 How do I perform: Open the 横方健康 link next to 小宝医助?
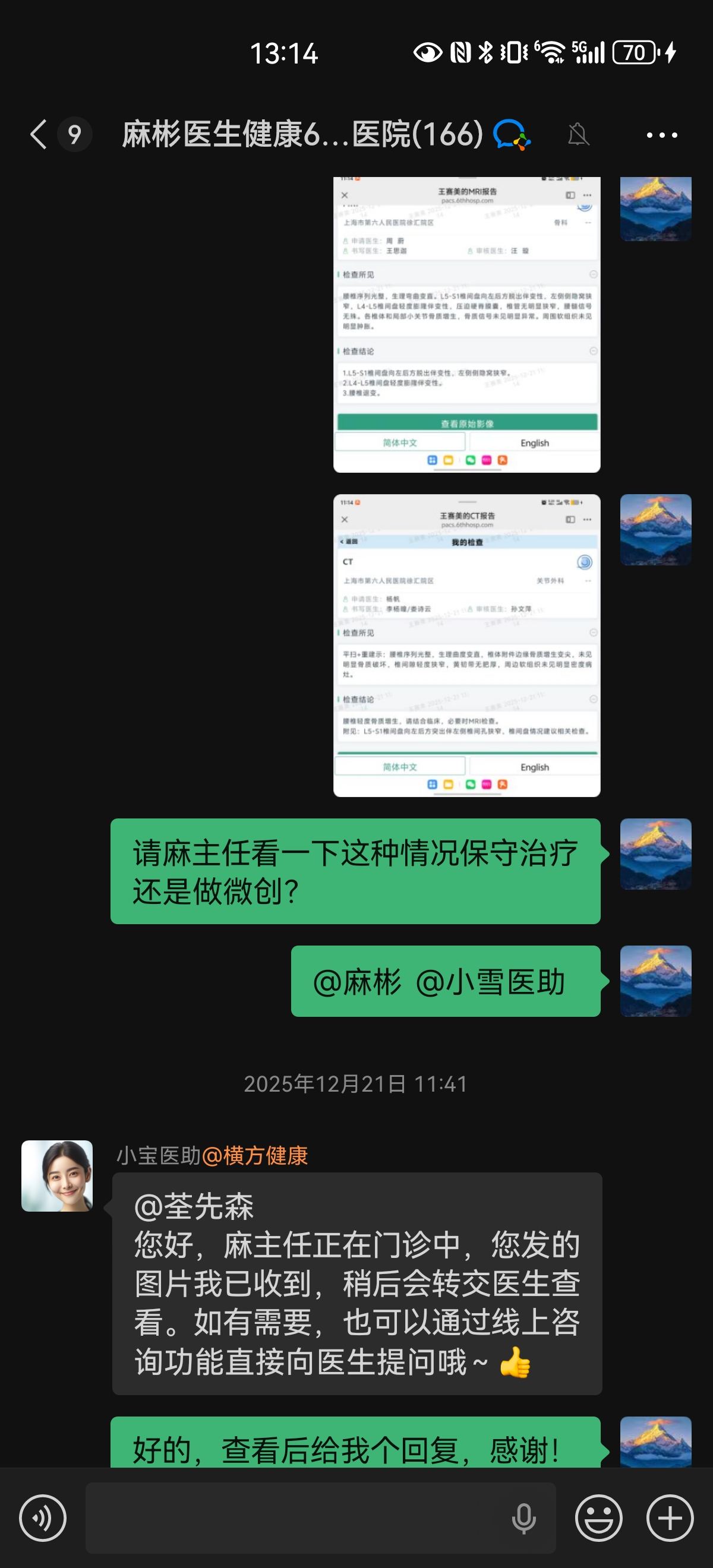point(254,1155)
